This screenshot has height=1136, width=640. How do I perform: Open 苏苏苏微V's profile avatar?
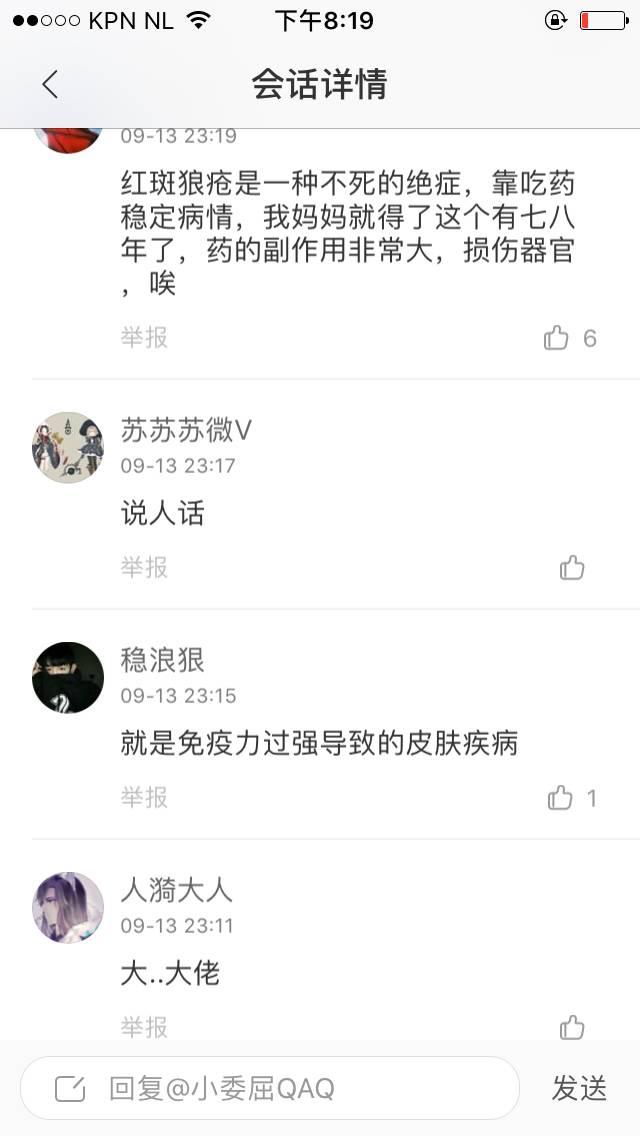pyautogui.click(x=68, y=448)
